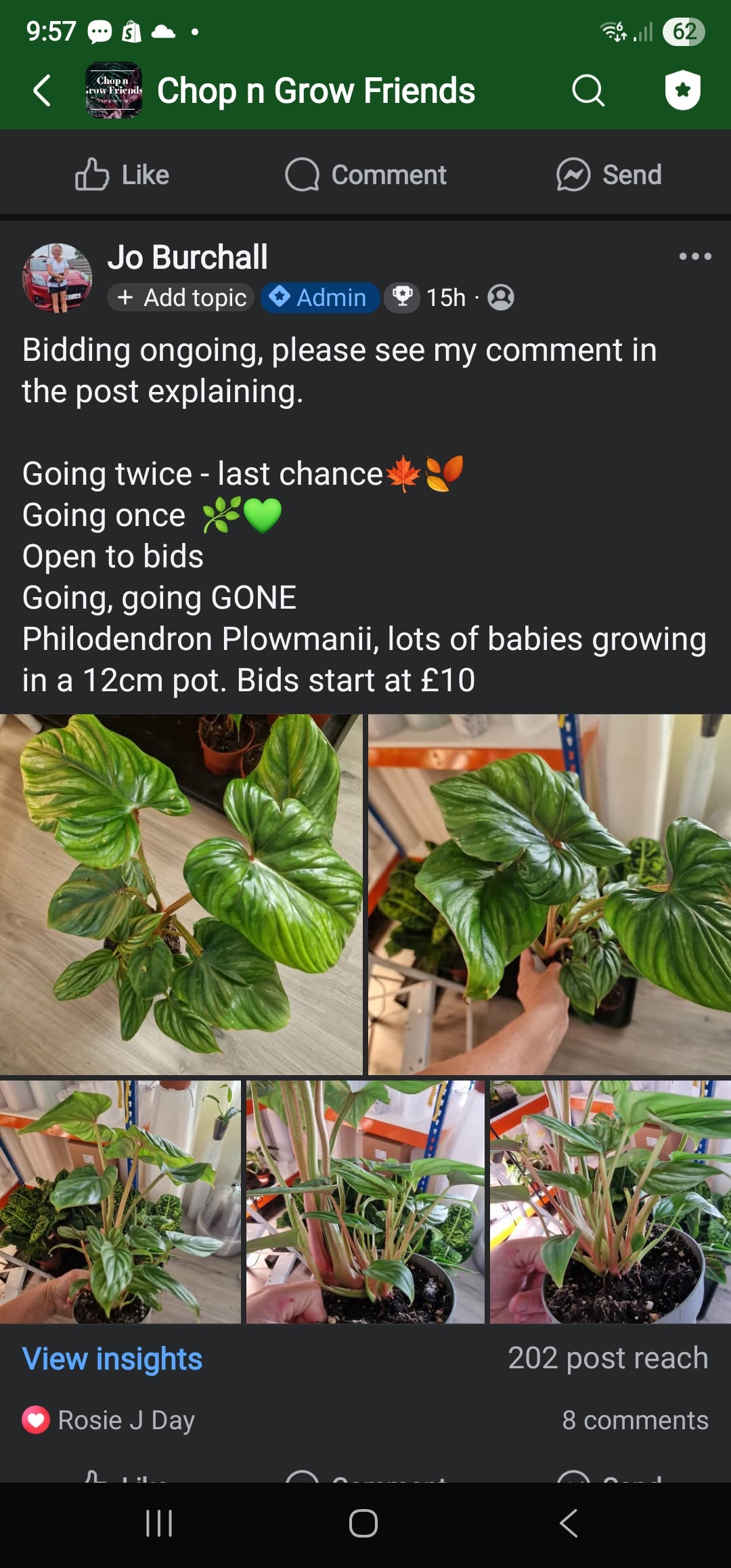Viewport: 731px width, 1568px height.
Task: View Jo Burchall's profile name
Action: 187,257
